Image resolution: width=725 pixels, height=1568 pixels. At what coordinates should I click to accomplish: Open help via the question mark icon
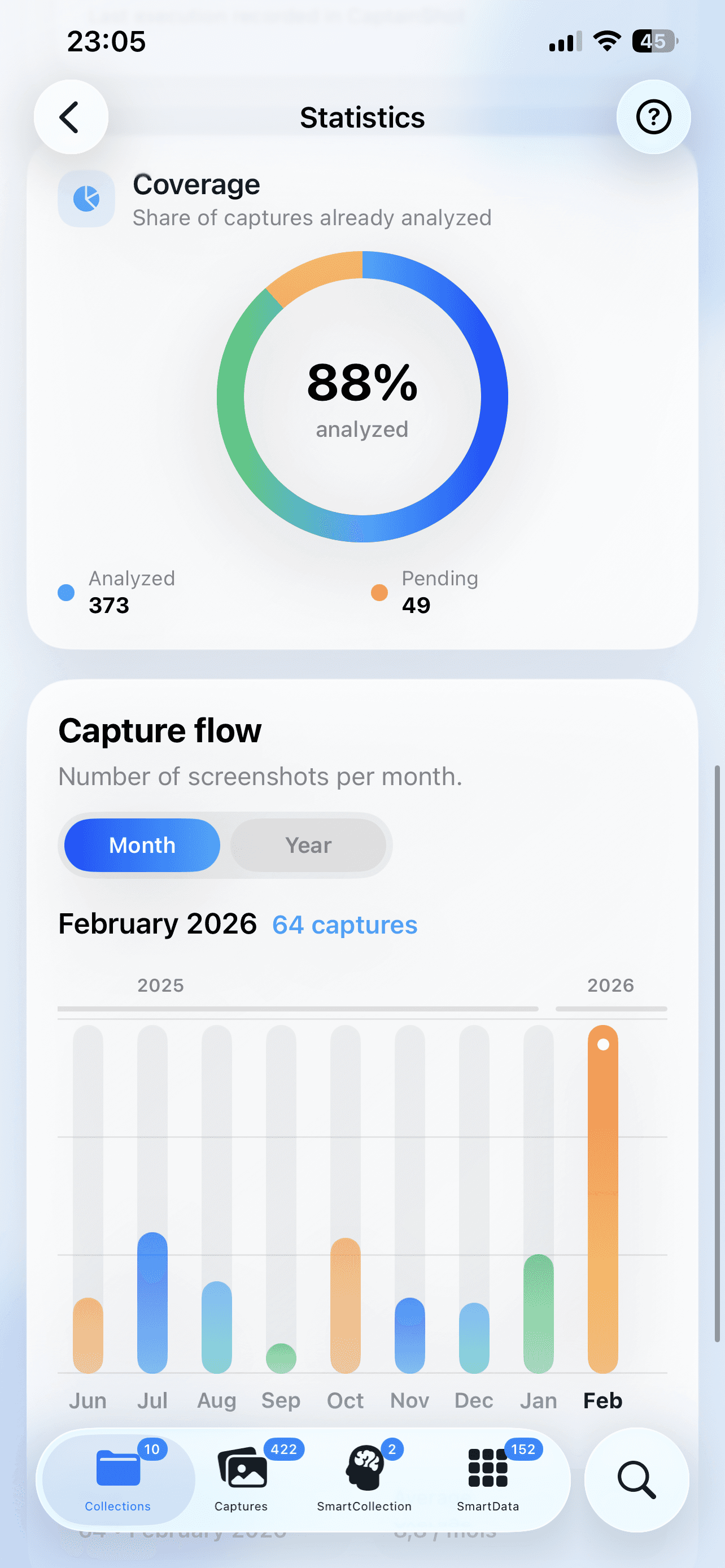coord(653,117)
